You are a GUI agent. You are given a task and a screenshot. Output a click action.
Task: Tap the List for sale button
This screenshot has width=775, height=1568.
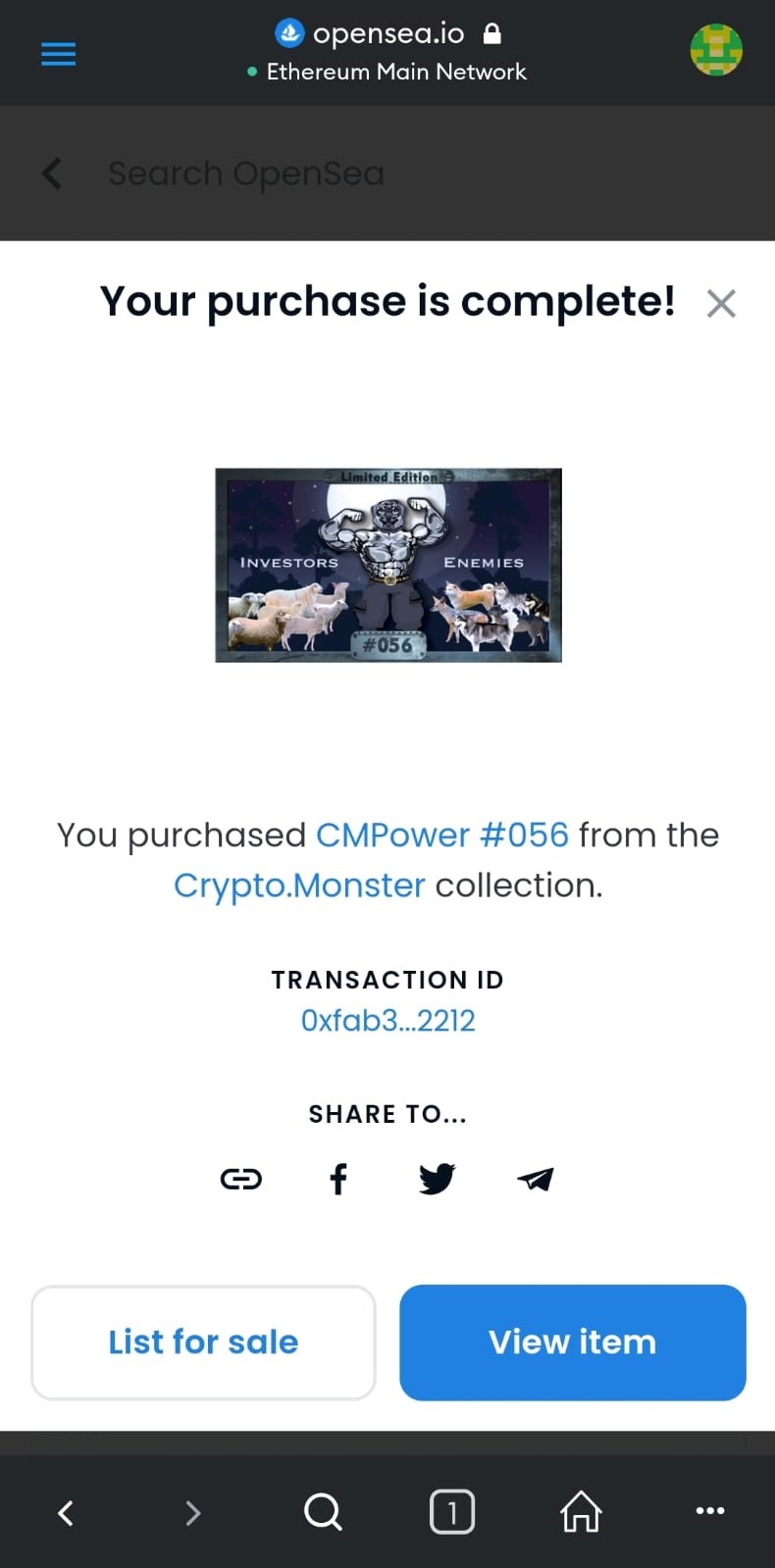[x=203, y=1341]
